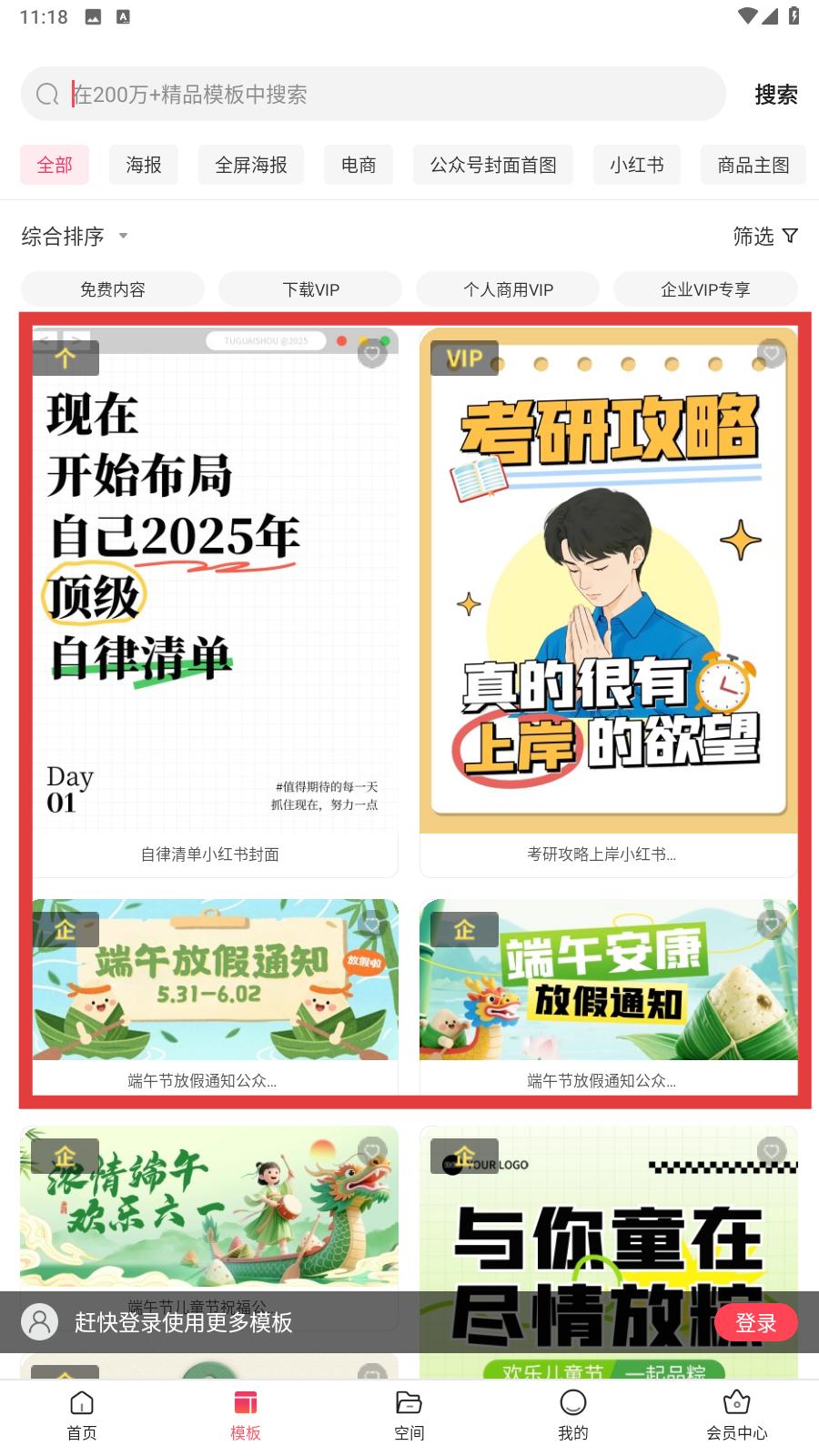Select the 电商 category chip
This screenshot has height=1456, width=819.
tap(359, 165)
